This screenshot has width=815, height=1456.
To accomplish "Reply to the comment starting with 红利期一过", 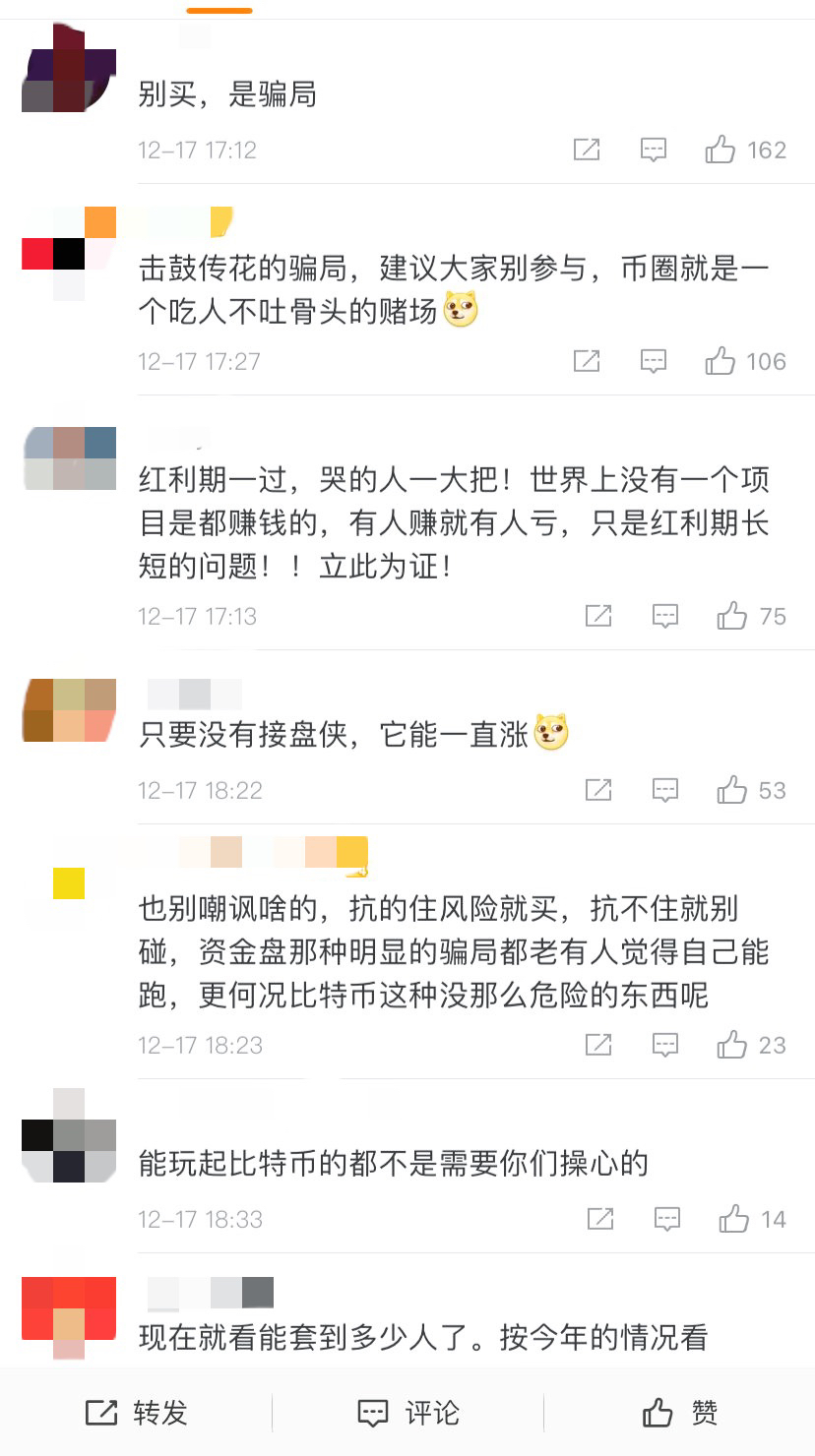I will pyautogui.click(x=665, y=616).
